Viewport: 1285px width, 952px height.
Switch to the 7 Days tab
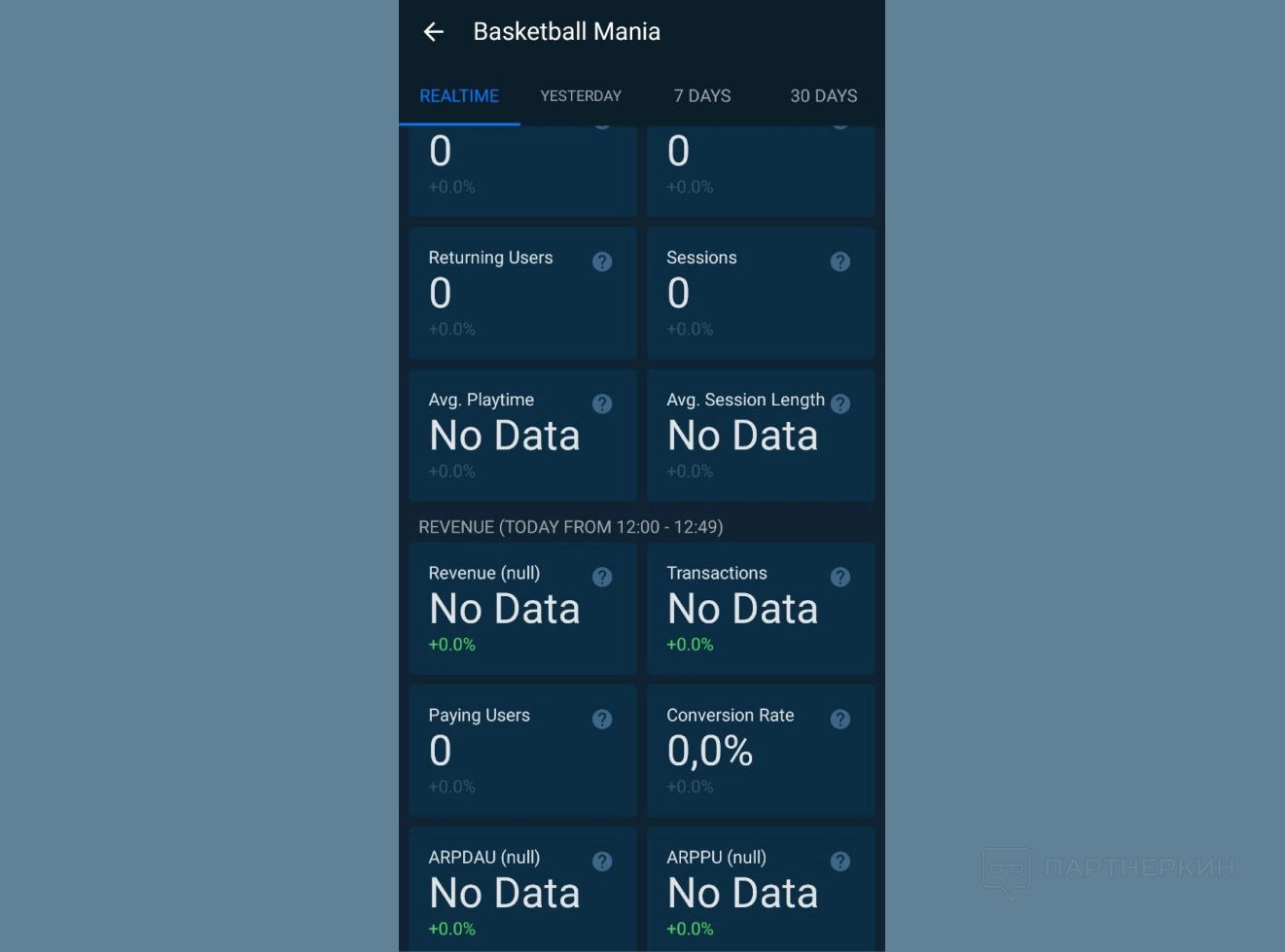[x=702, y=96]
